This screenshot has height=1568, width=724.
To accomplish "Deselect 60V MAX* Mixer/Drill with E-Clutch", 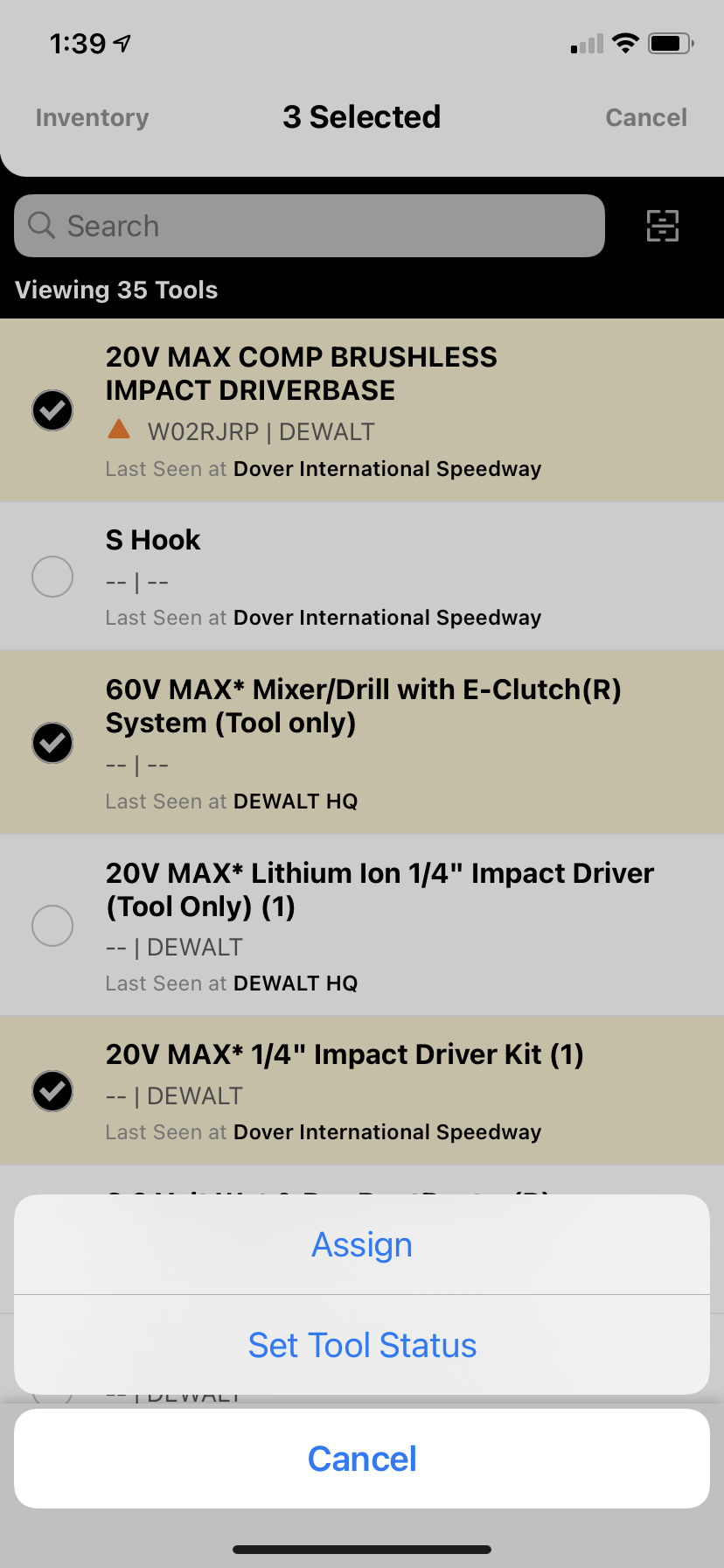I will 52,743.
